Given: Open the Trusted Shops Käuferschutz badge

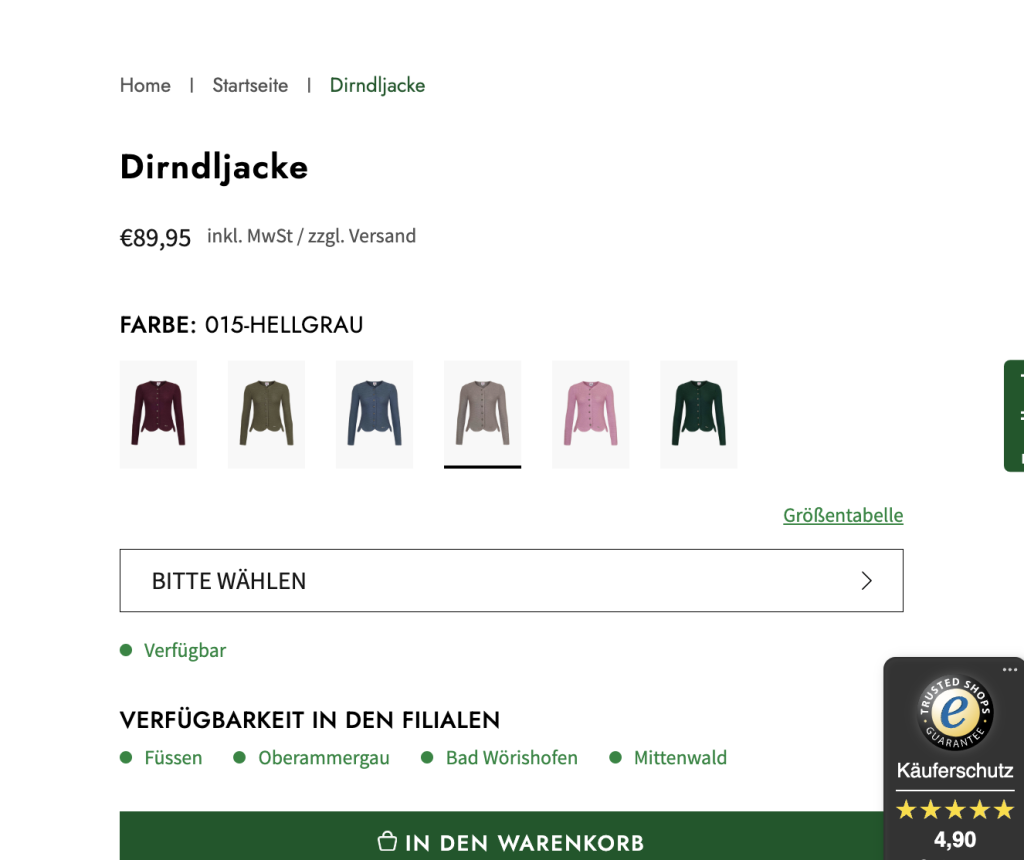Looking at the screenshot, I should tap(954, 740).
